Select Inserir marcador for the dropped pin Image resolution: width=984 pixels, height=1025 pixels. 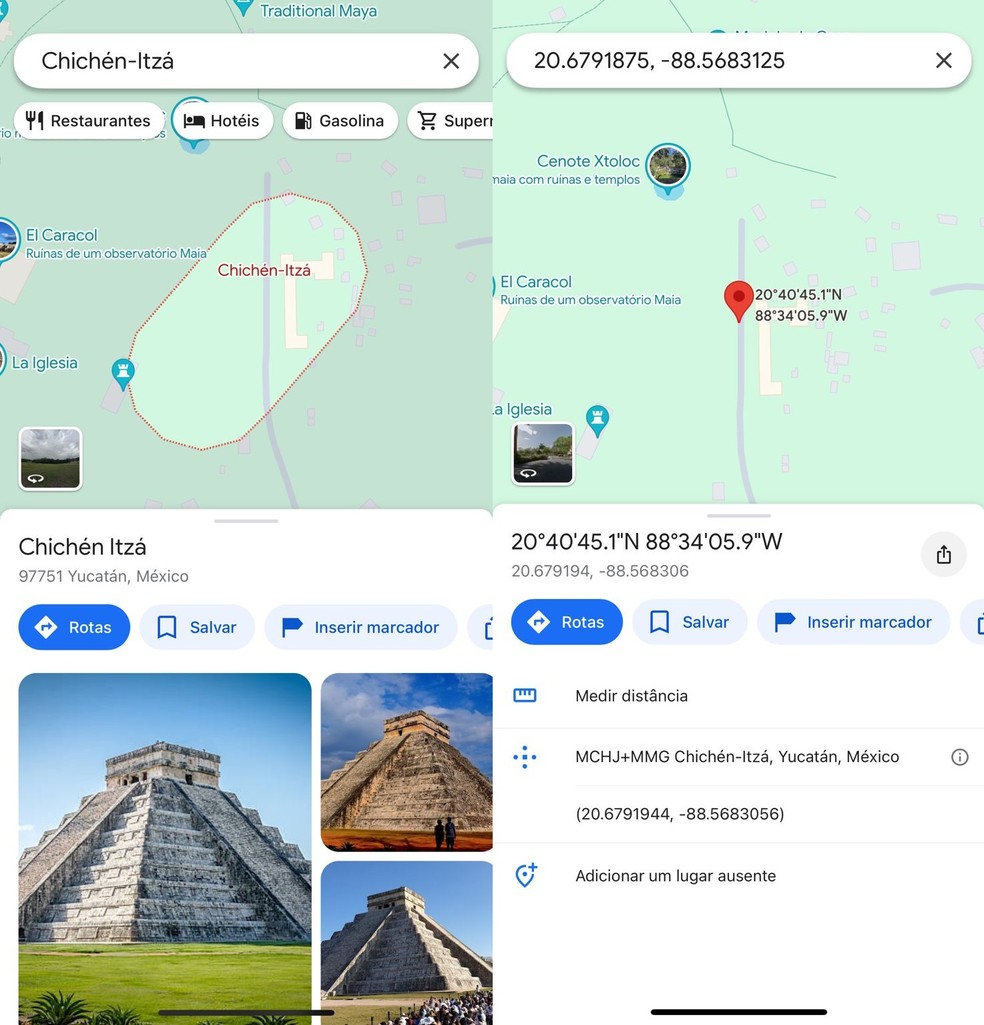(852, 621)
